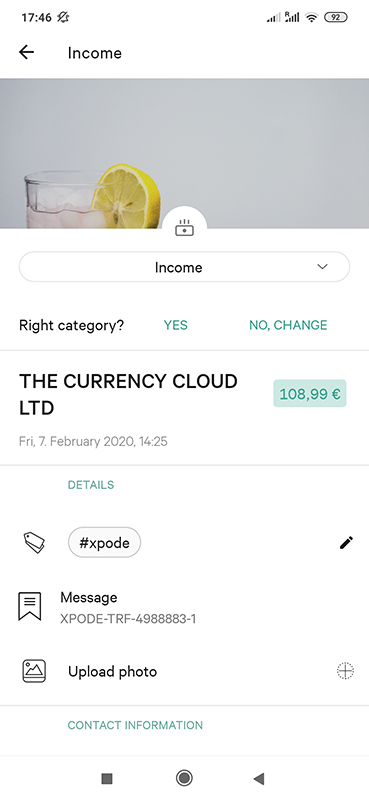This screenshot has height=800, width=369.
Task: Tap the system home button
Action: tap(184, 778)
